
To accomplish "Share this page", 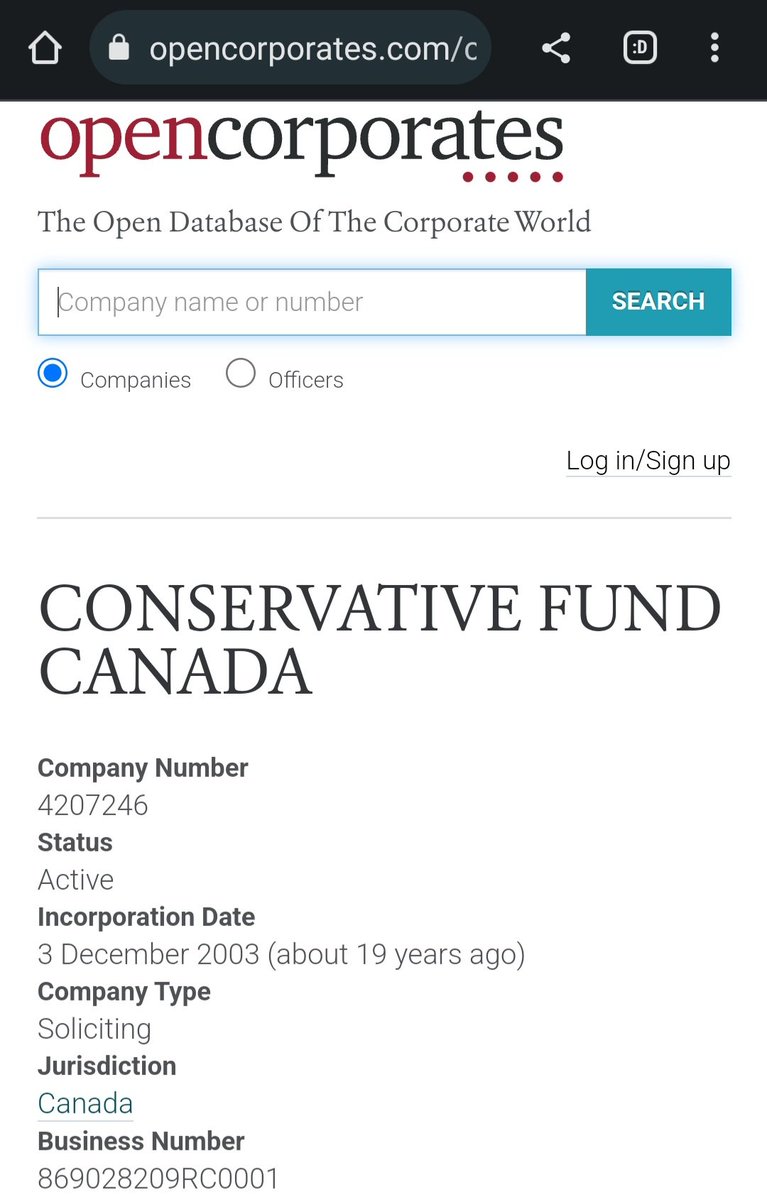I will tap(556, 48).
